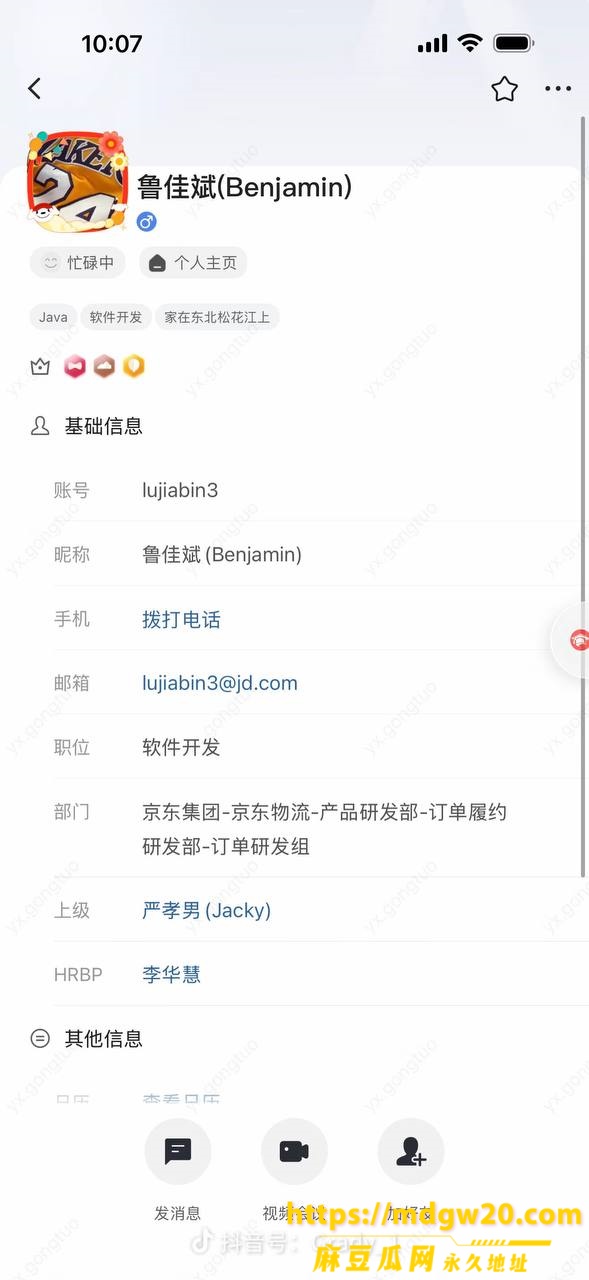Viewport: 589px width, 1280px height.
Task: Open the 个人主页 personal homepage chip
Action: [x=193, y=263]
